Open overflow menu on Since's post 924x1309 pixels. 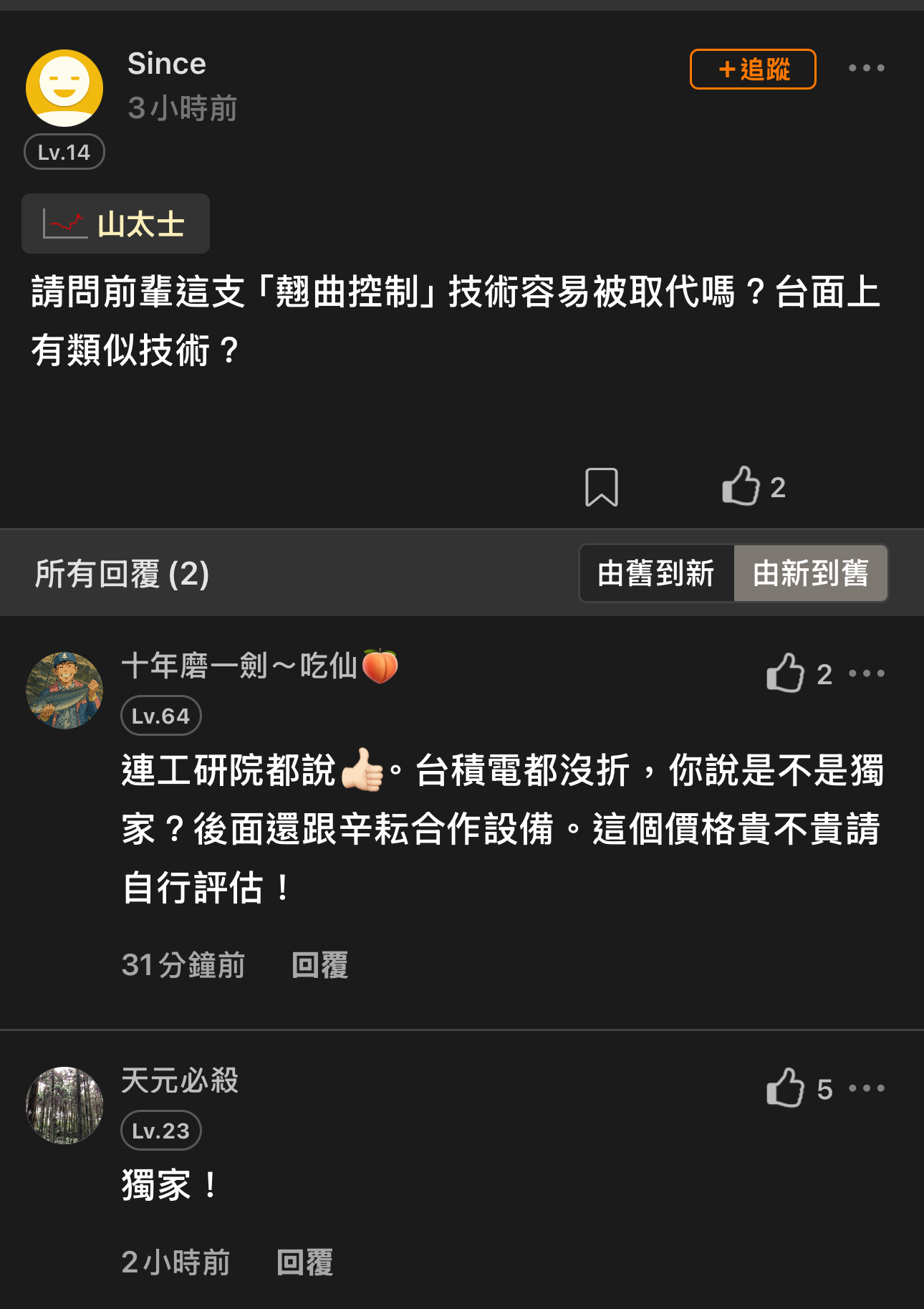coord(866,68)
